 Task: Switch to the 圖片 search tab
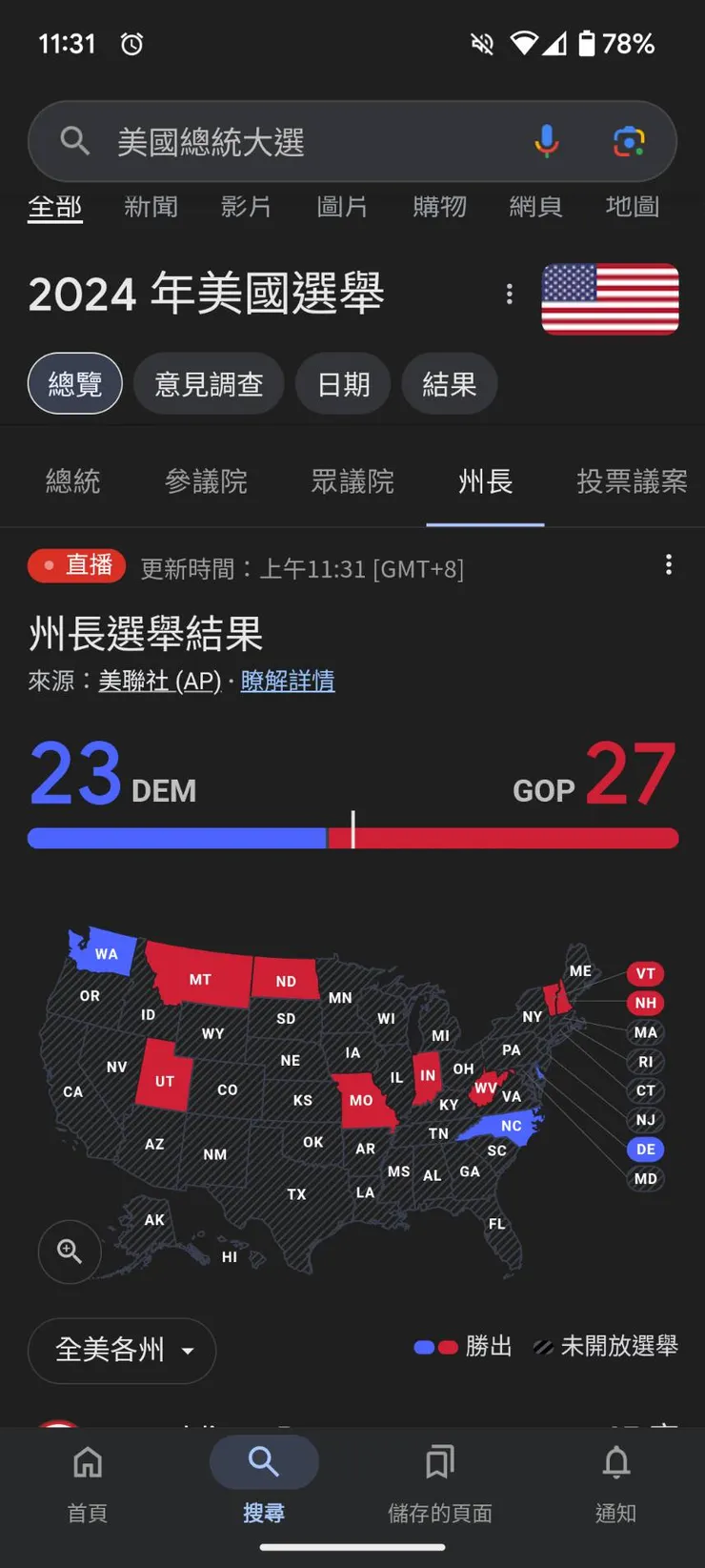342,207
